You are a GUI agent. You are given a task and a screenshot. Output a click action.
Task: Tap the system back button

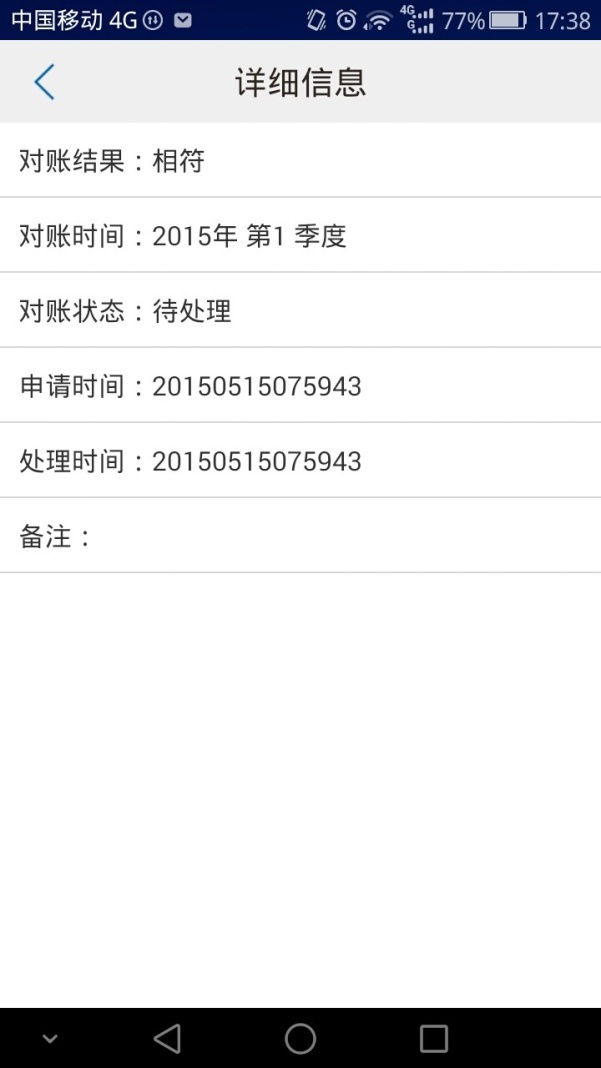click(x=167, y=1039)
